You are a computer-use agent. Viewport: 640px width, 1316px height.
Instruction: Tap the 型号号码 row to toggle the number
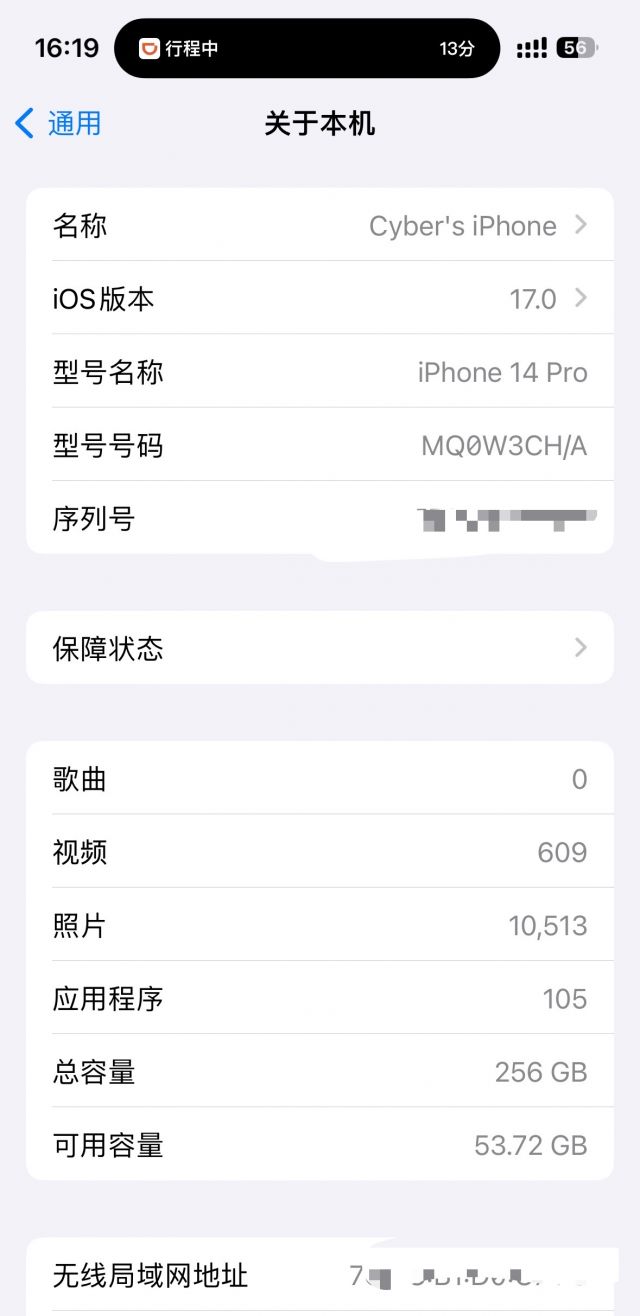320,445
